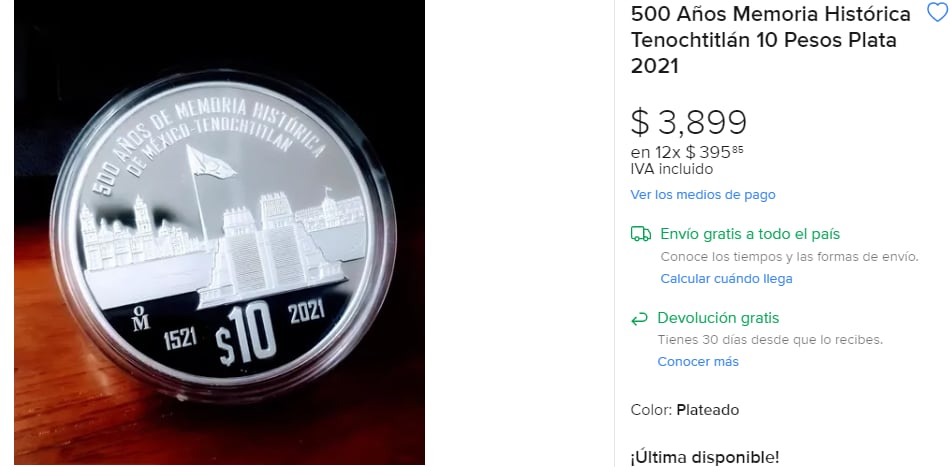The height and width of the screenshot is (467, 950).
Task: Open 'Ver los medios de pago' link
Action: tap(702, 195)
